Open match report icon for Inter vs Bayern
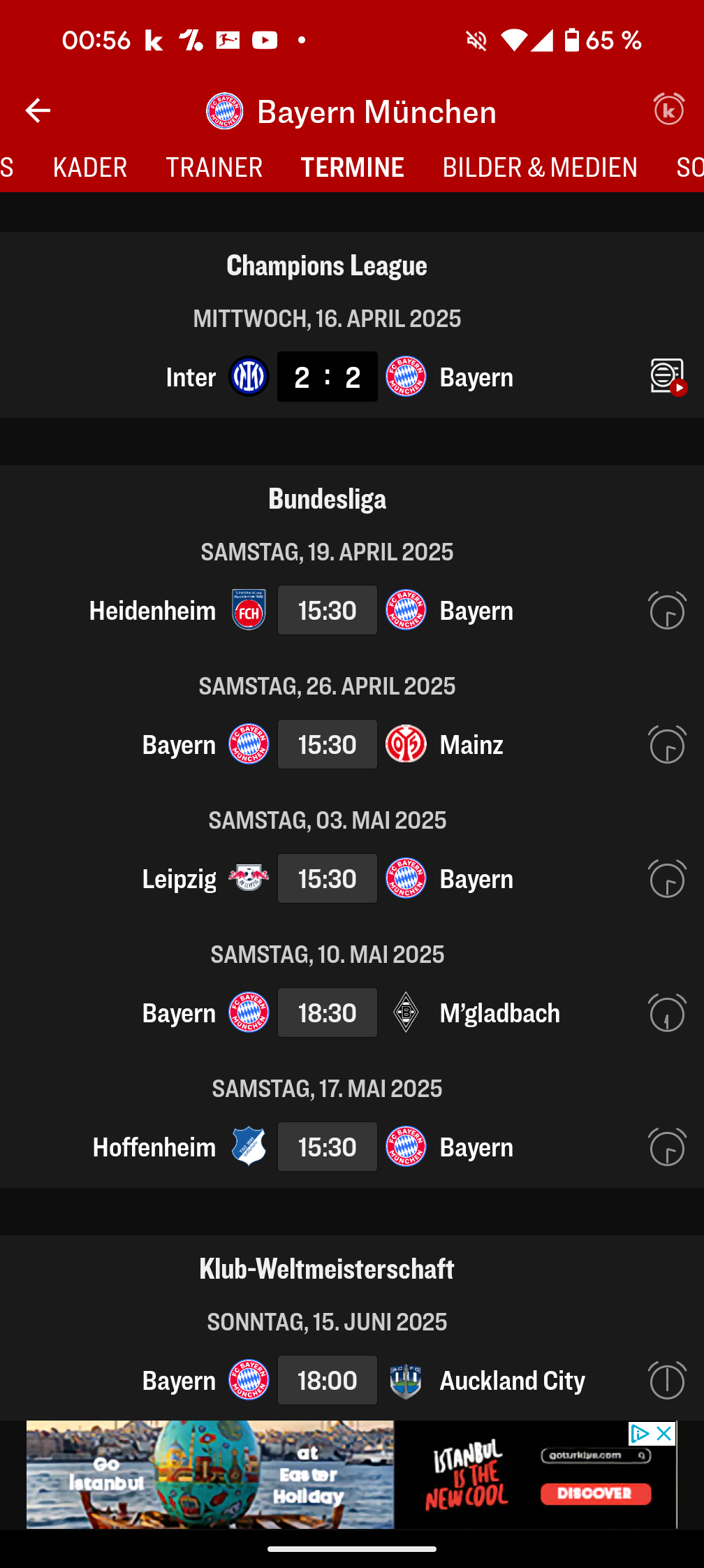704x1568 pixels. 668,377
